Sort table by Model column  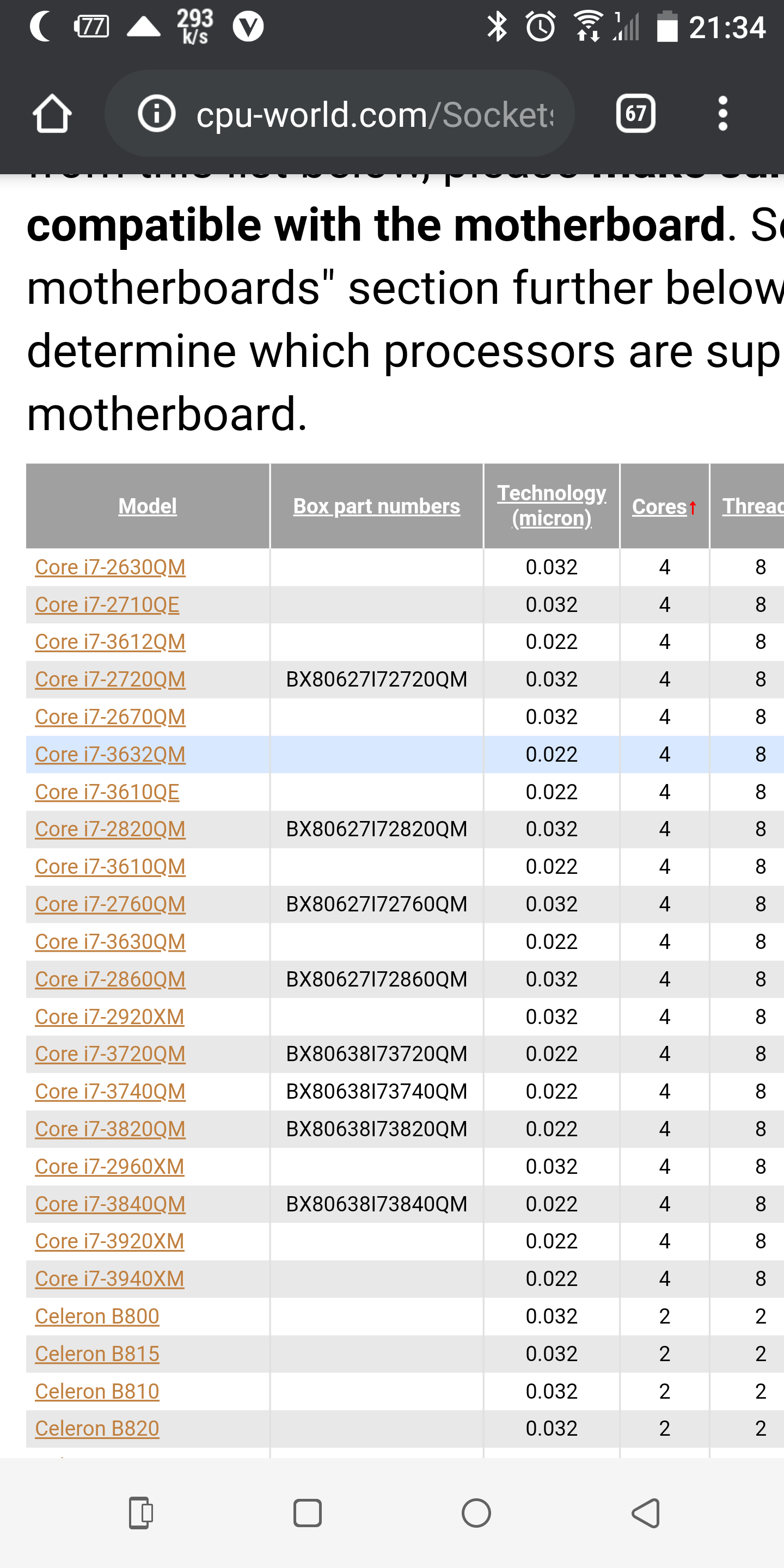(x=148, y=506)
